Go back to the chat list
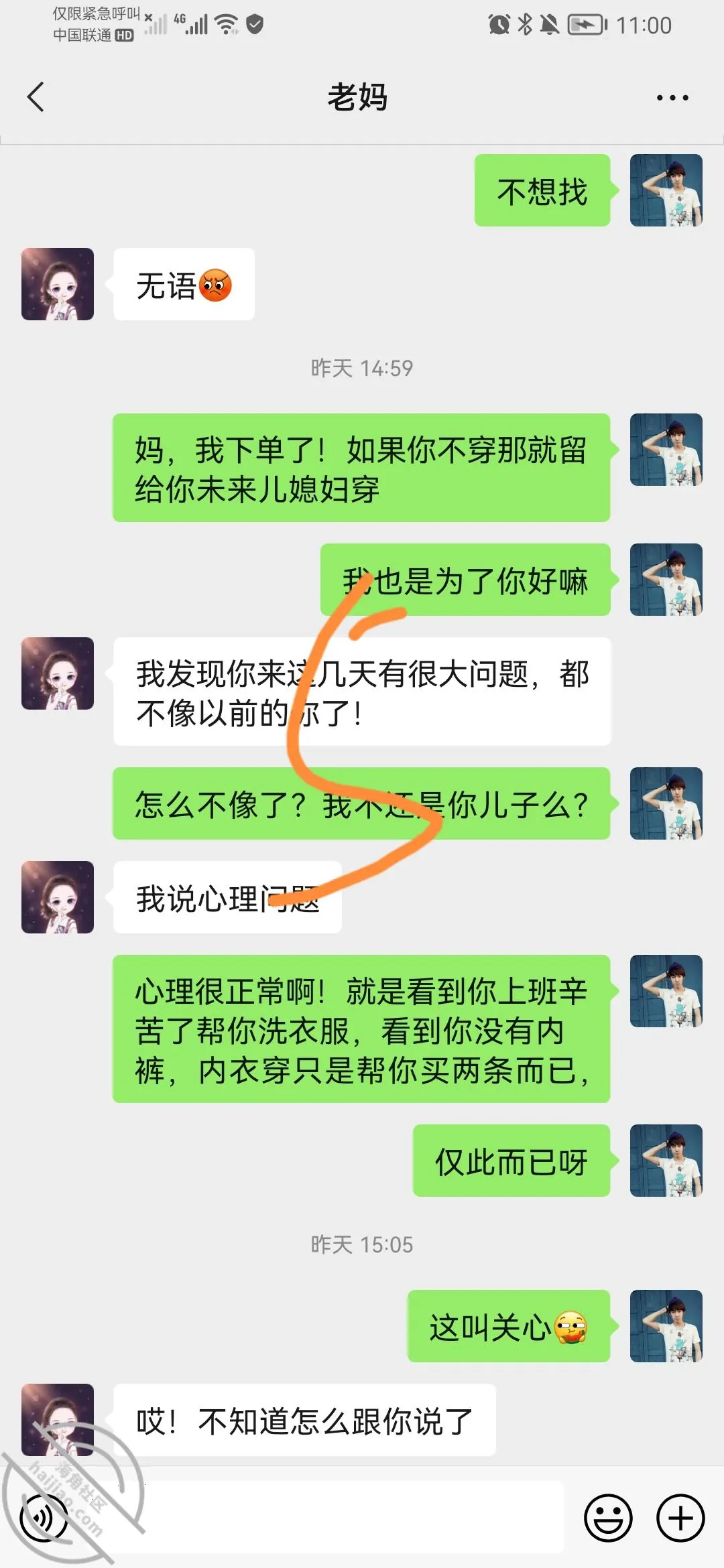The width and height of the screenshot is (724, 1568). pos(36,97)
